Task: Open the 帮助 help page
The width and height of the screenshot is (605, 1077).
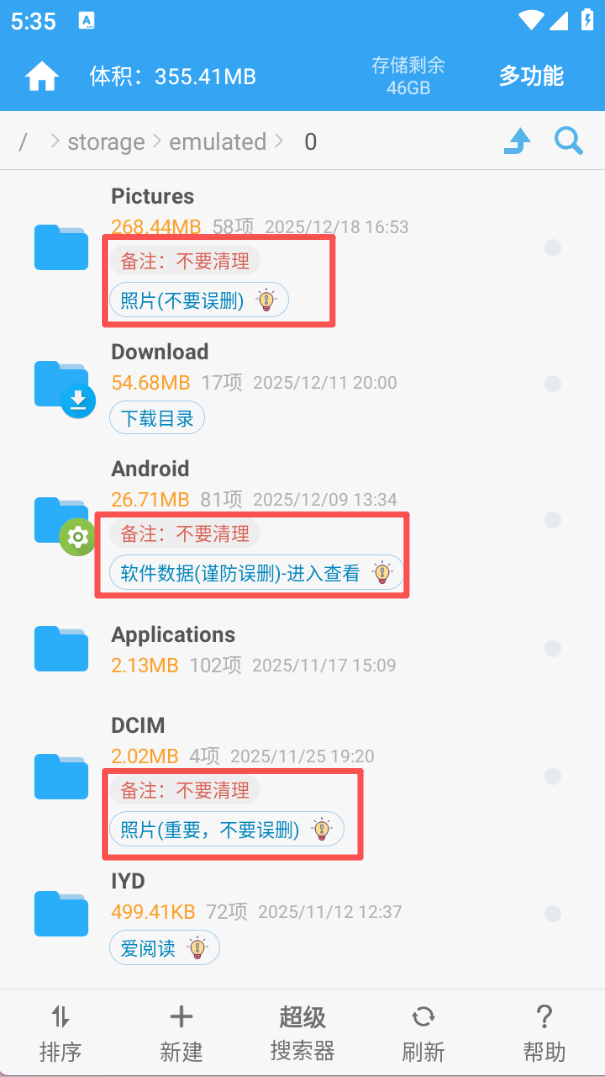Action: click(x=544, y=1034)
